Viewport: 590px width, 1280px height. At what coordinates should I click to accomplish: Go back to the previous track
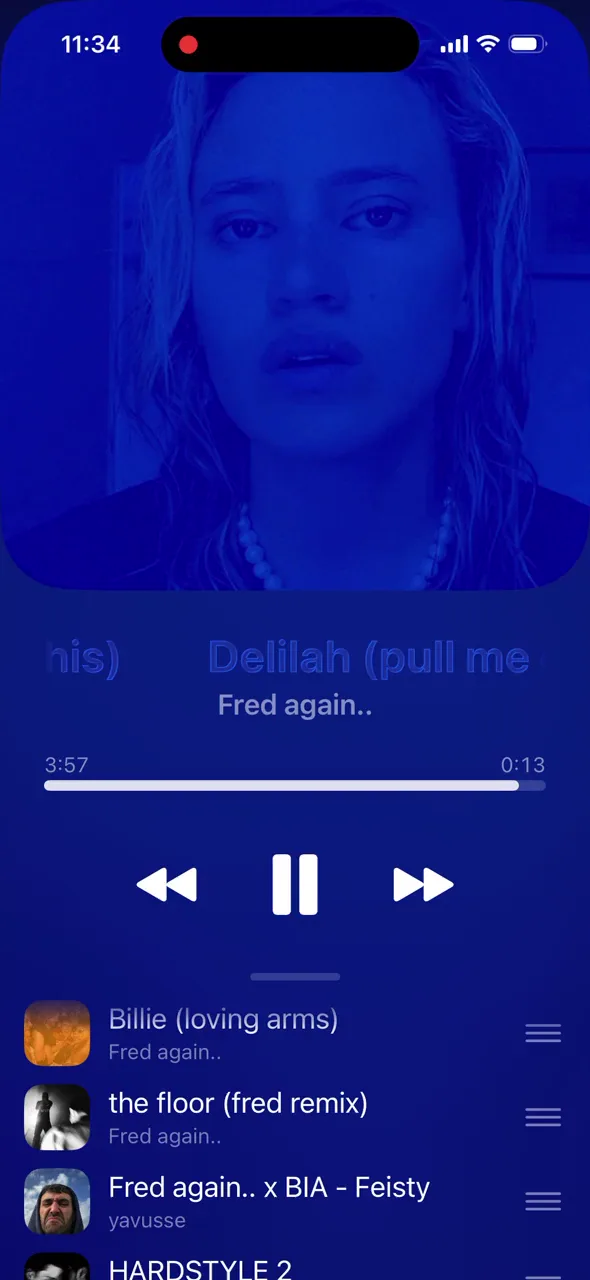tap(167, 885)
